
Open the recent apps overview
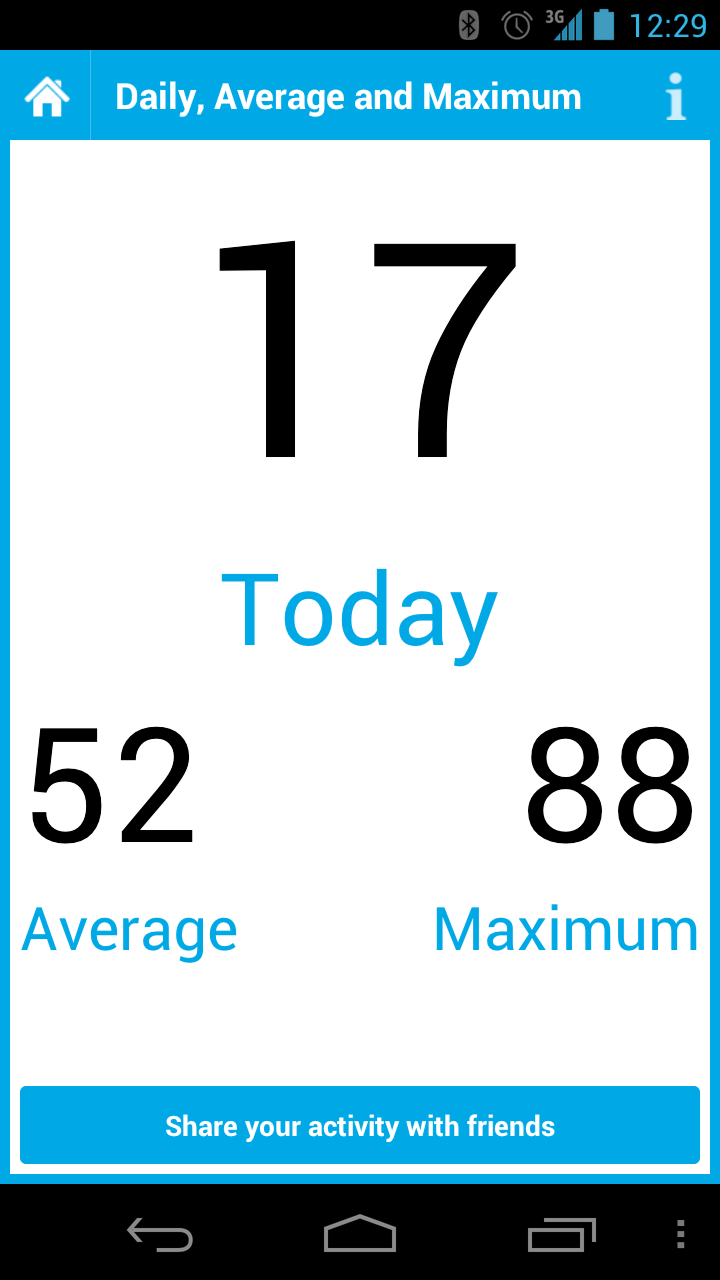click(x=561, y=1235)
